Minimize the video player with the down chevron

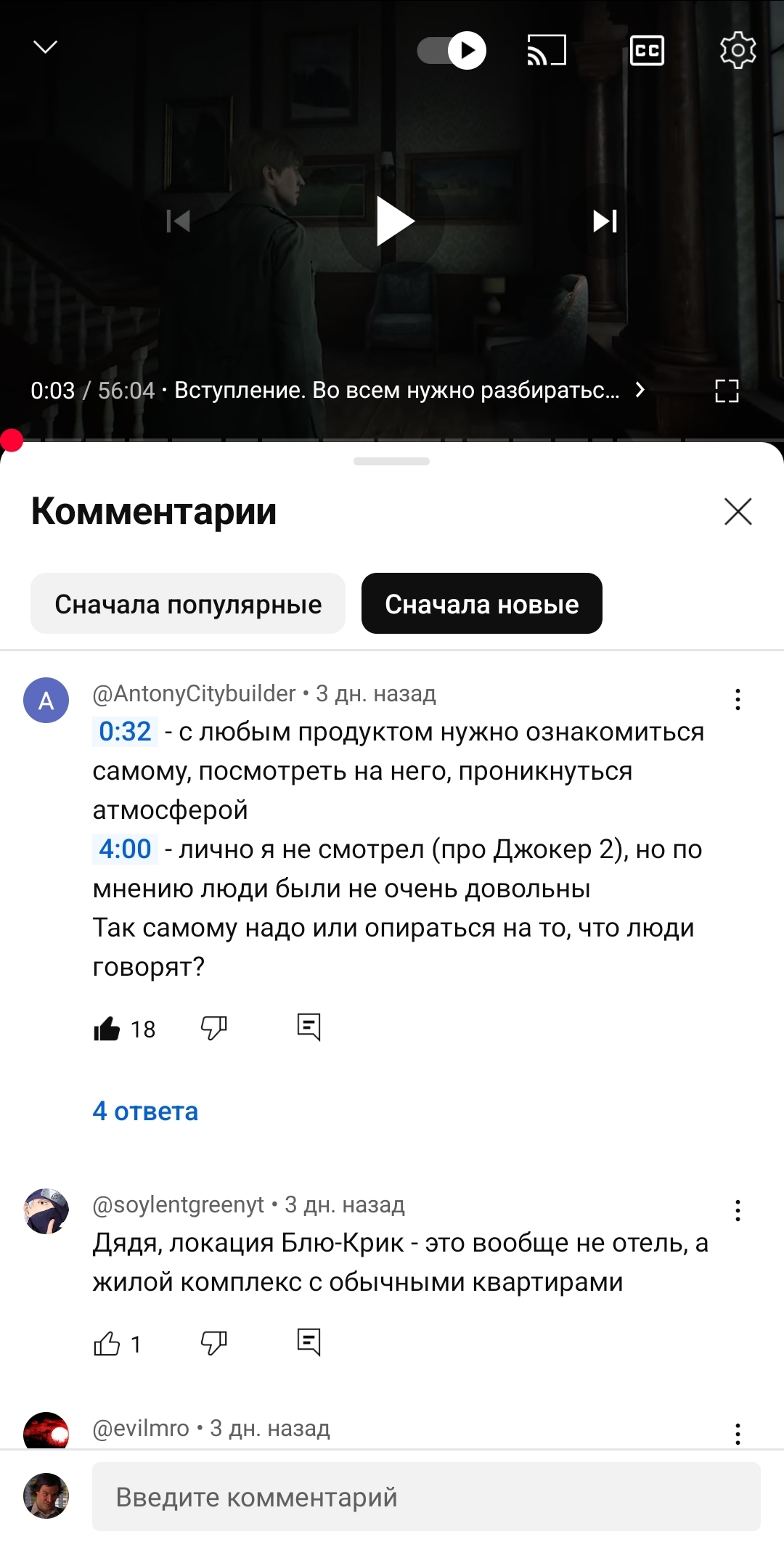pyautogui.click(x=46, y=47)
